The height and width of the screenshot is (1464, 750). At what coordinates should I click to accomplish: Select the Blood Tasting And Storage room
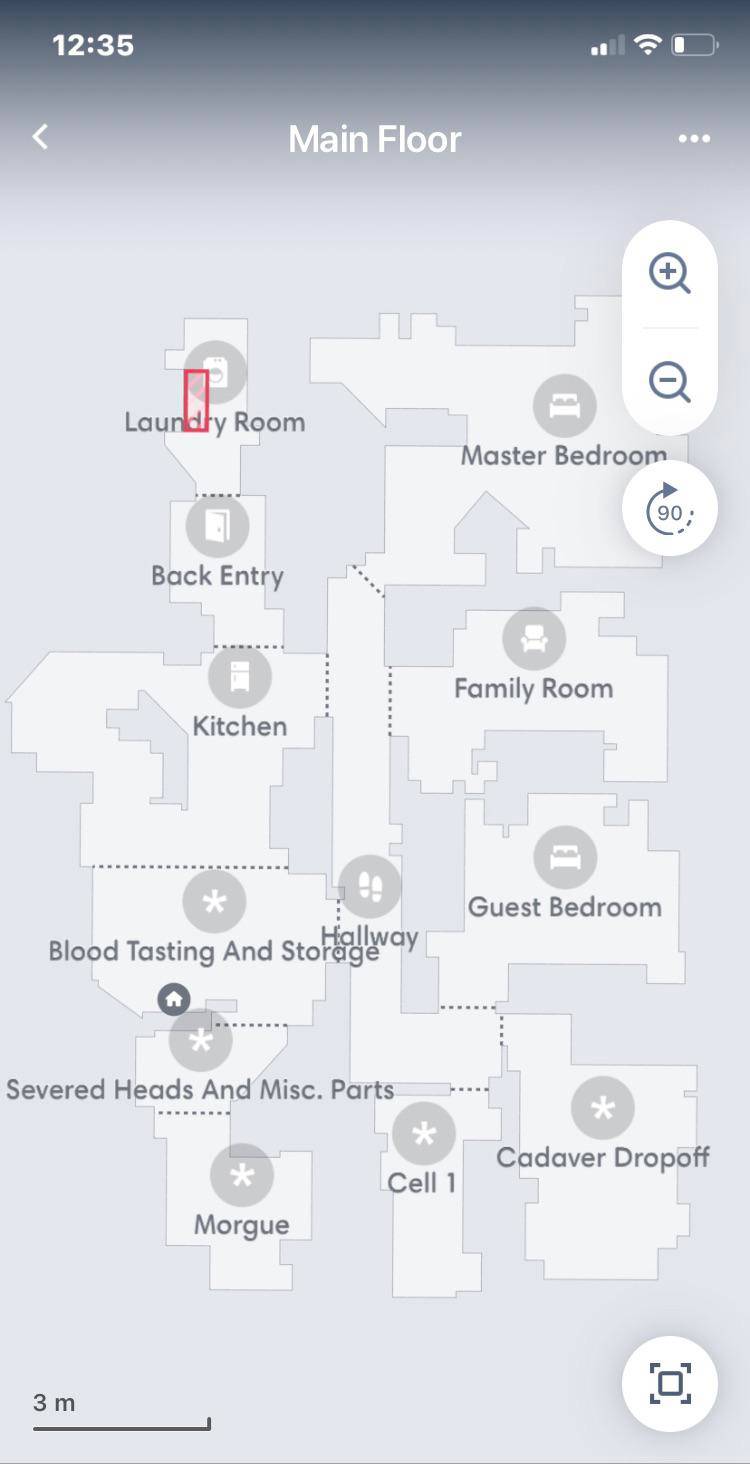[214, 902]
